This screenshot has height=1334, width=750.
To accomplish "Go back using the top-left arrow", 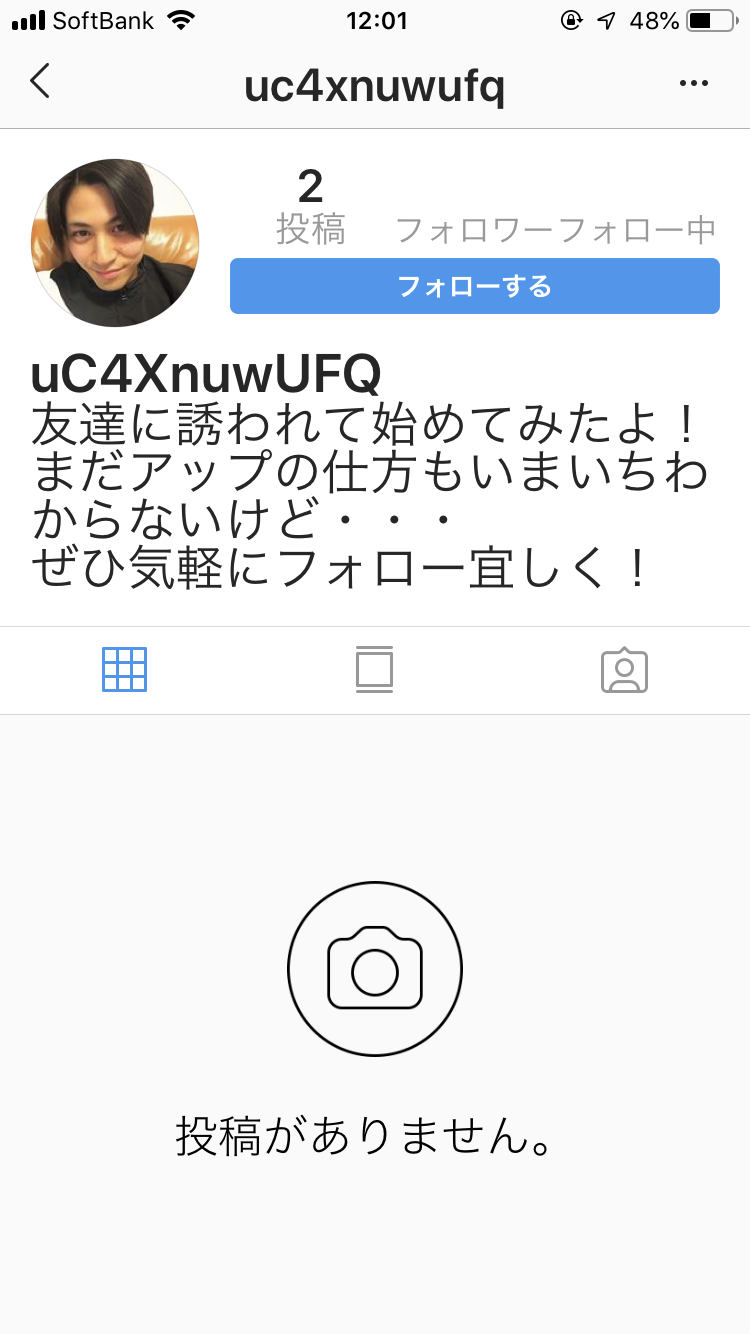I will coord(40,82).
